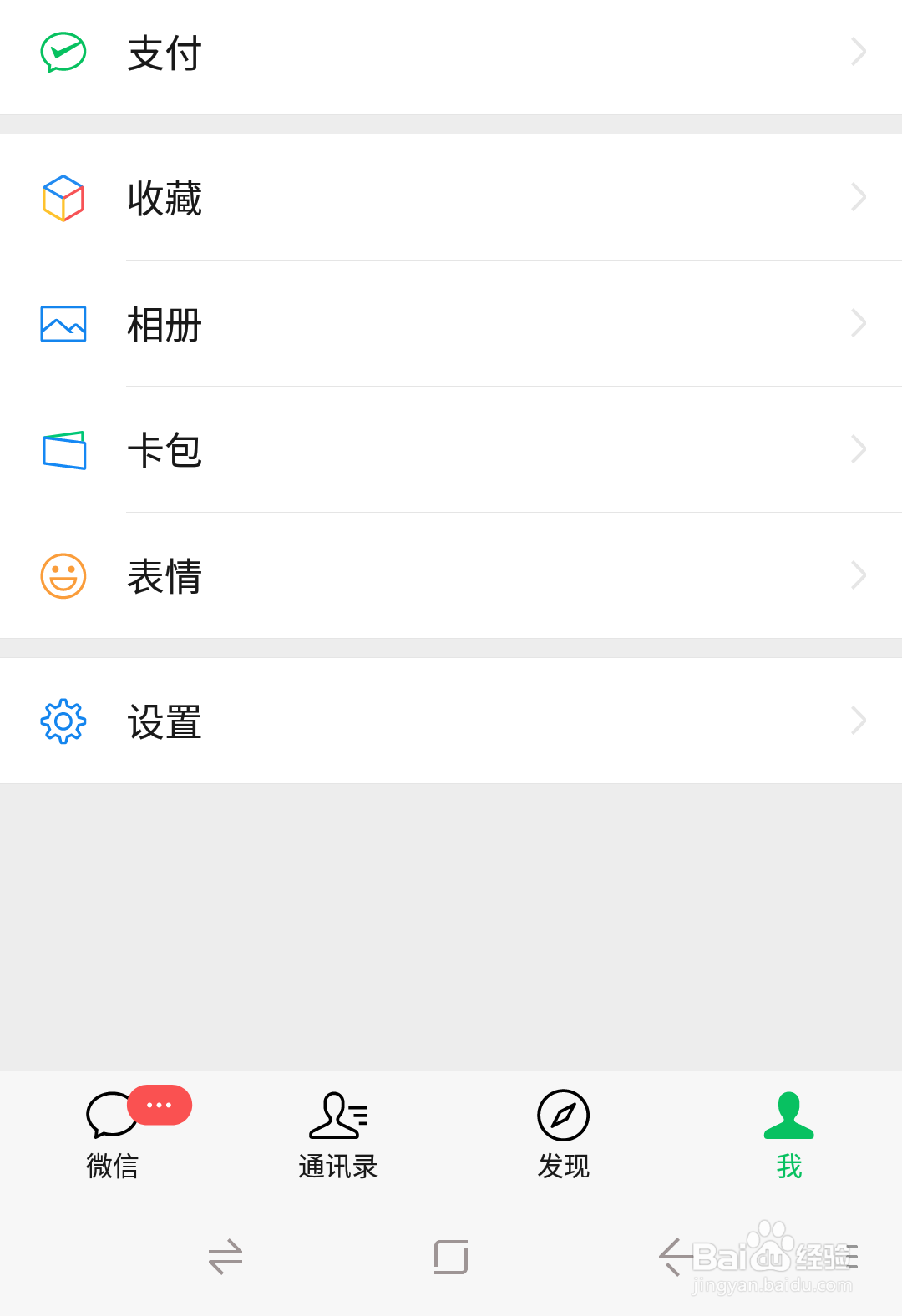Open the 相册 (Album) row

tap(451, 324)
